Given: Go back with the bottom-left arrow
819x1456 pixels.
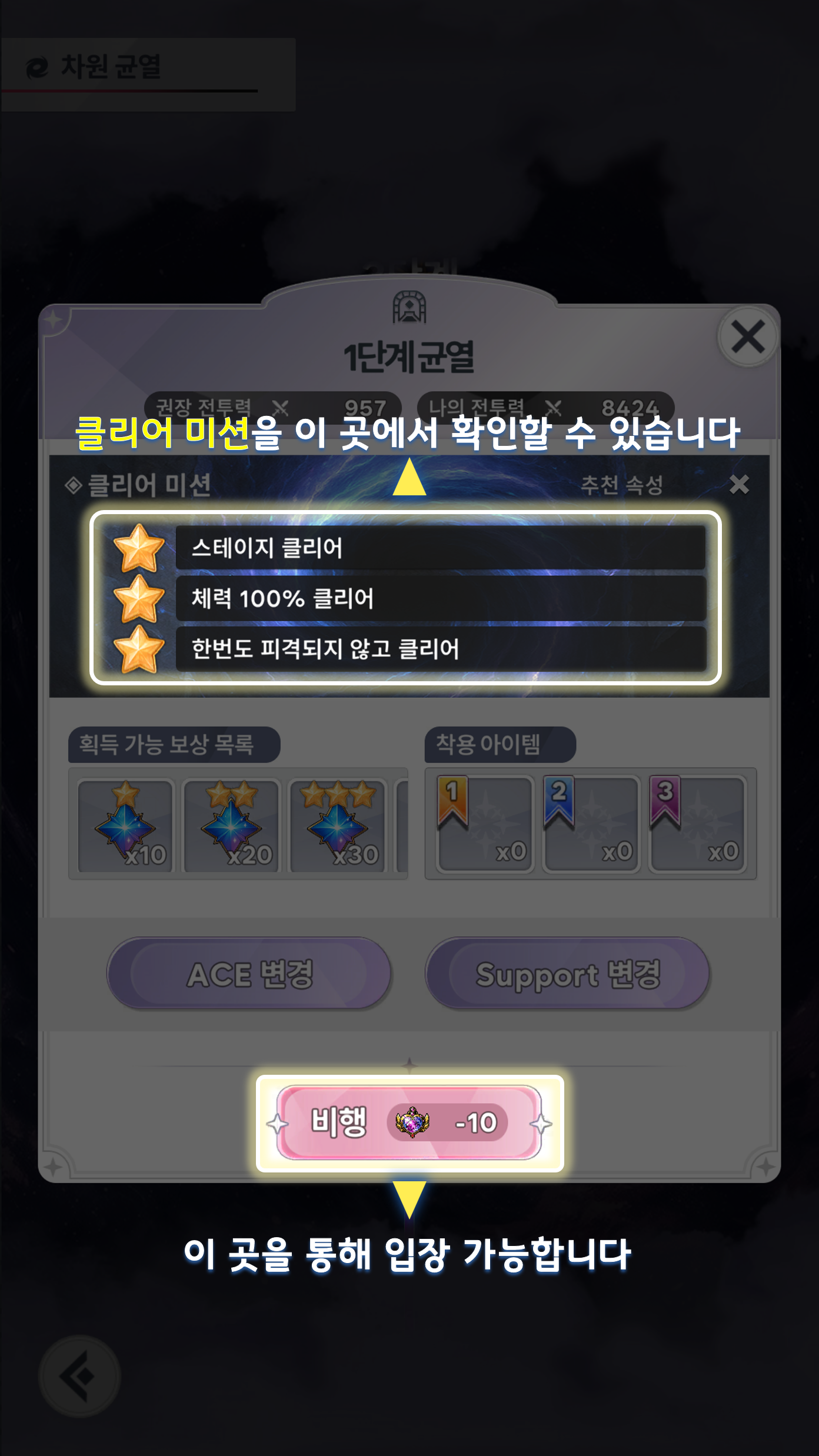Looking at the screenshot, I should pos(79,1376).
